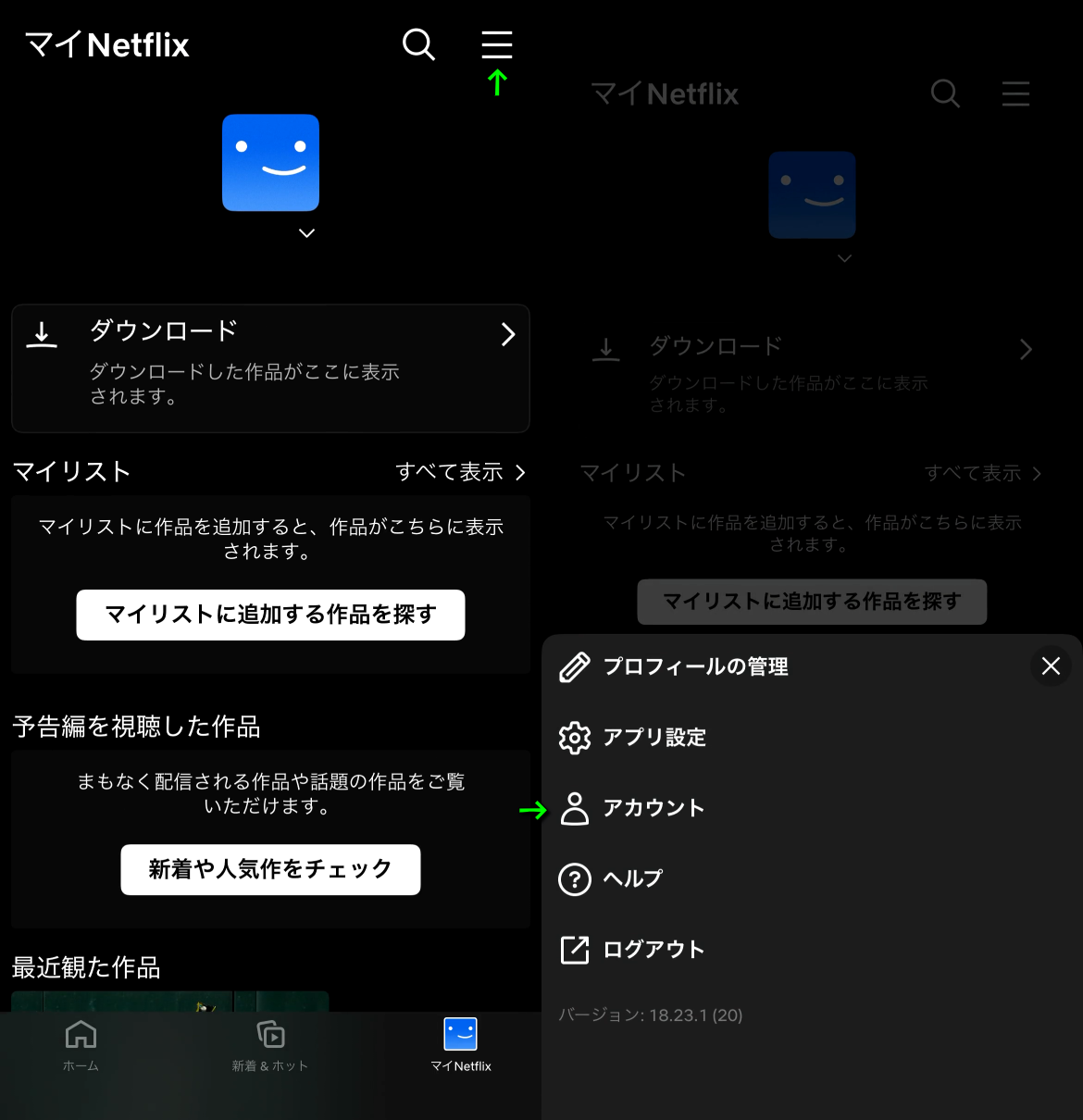Image resolution: width=1083 pixels, height=1120 pixels.
Task: Go to the 新着 & ホット tab
Action: 270,1046
